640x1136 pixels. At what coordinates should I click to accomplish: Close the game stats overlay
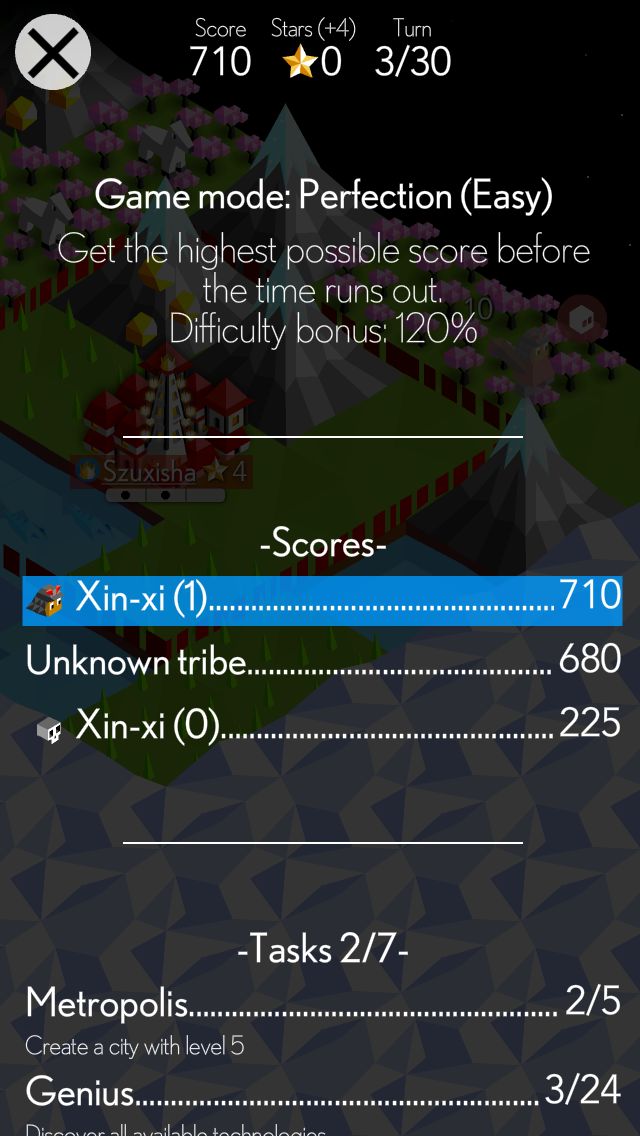pyautogui.click(x=53, y=52)
